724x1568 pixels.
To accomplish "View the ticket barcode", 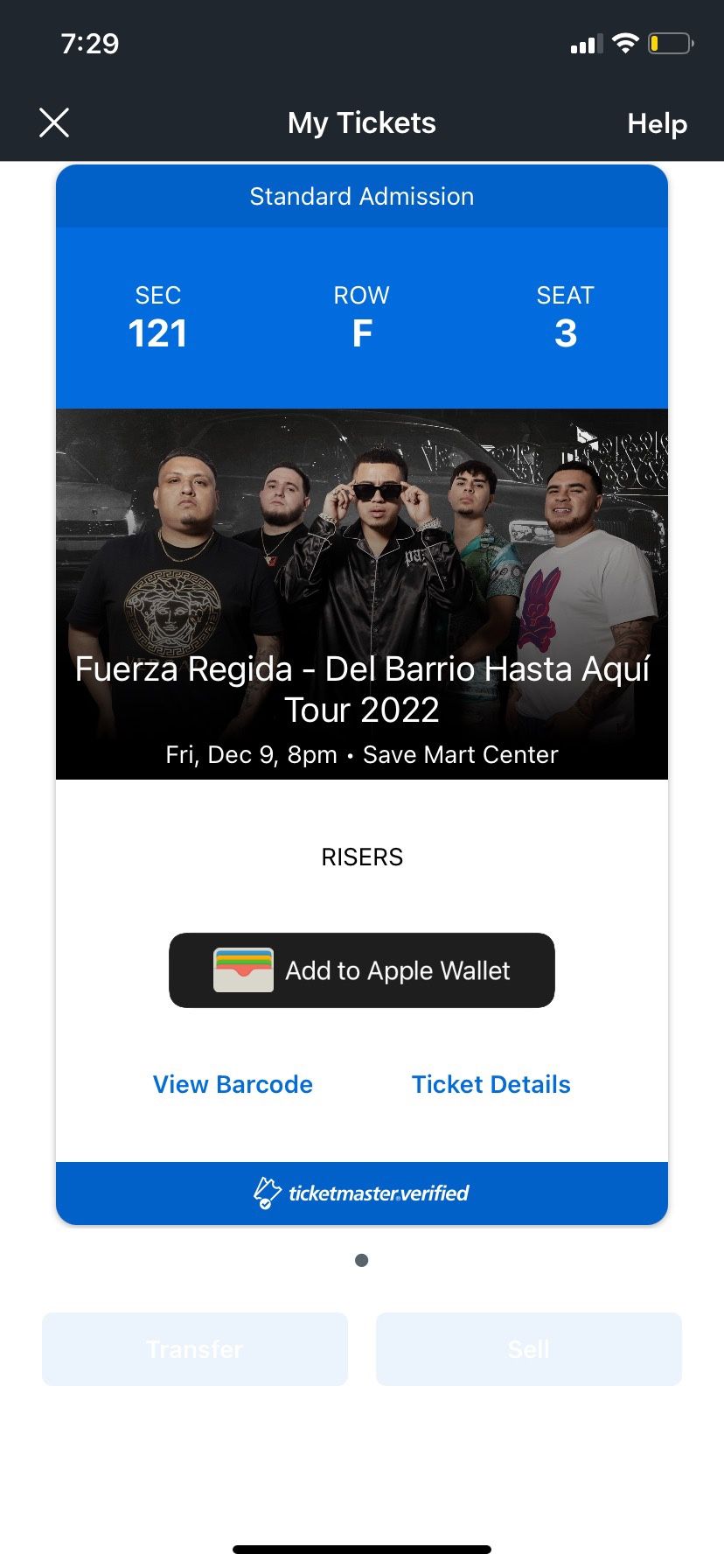I will point(233,1084).
